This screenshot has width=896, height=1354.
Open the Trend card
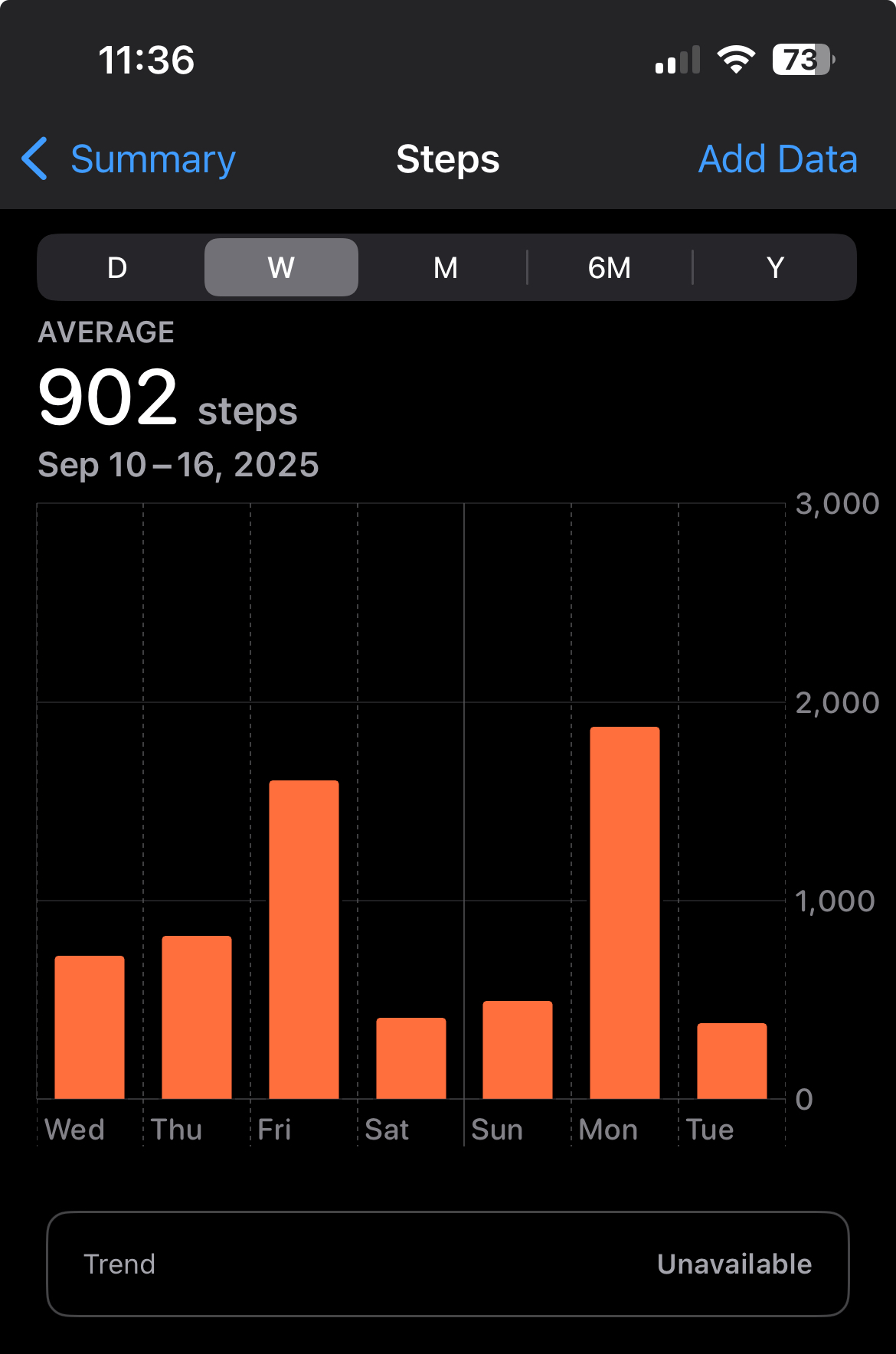coord(448,1264)
